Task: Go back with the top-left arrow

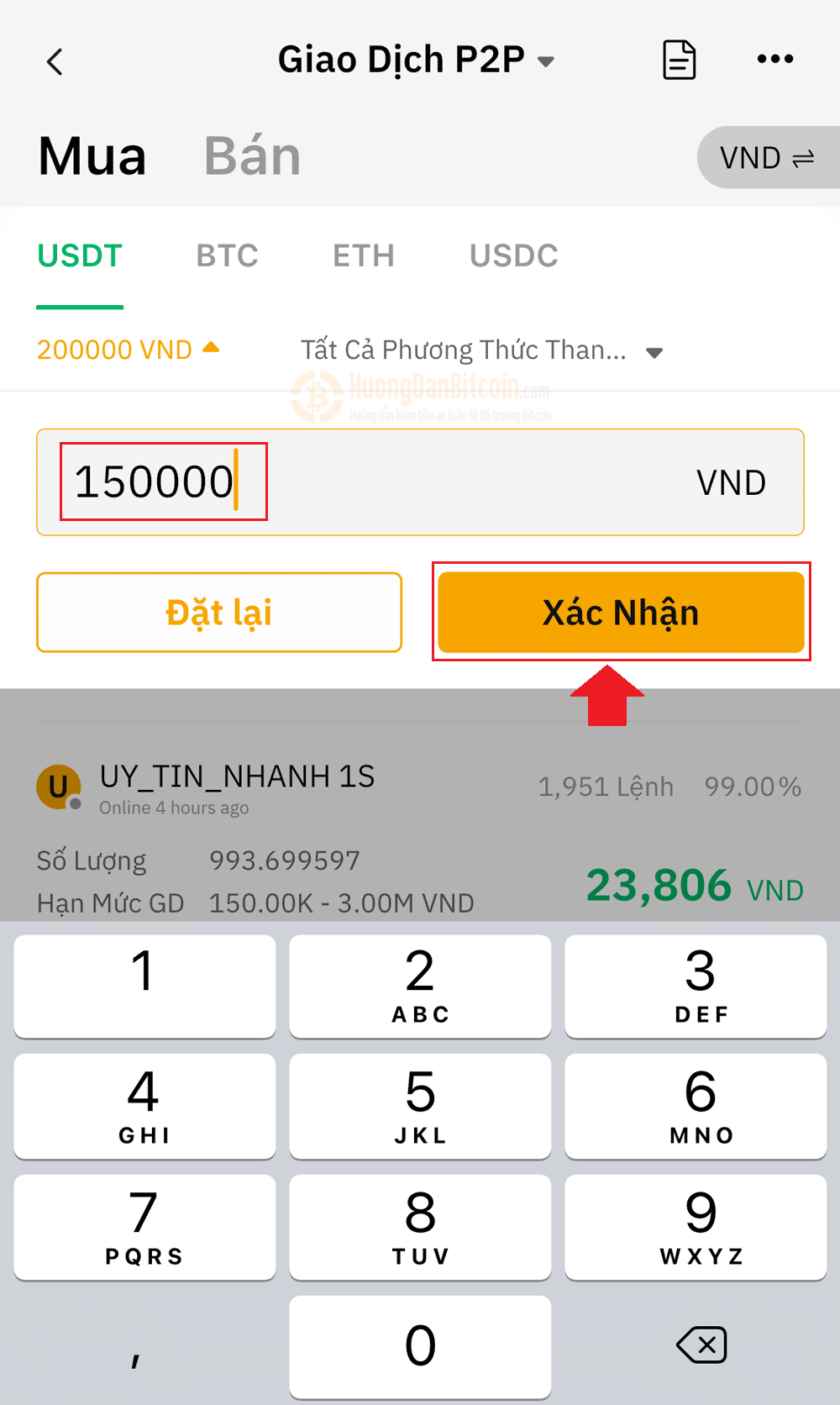Action: pyautogui.click(x=55, y=61)
